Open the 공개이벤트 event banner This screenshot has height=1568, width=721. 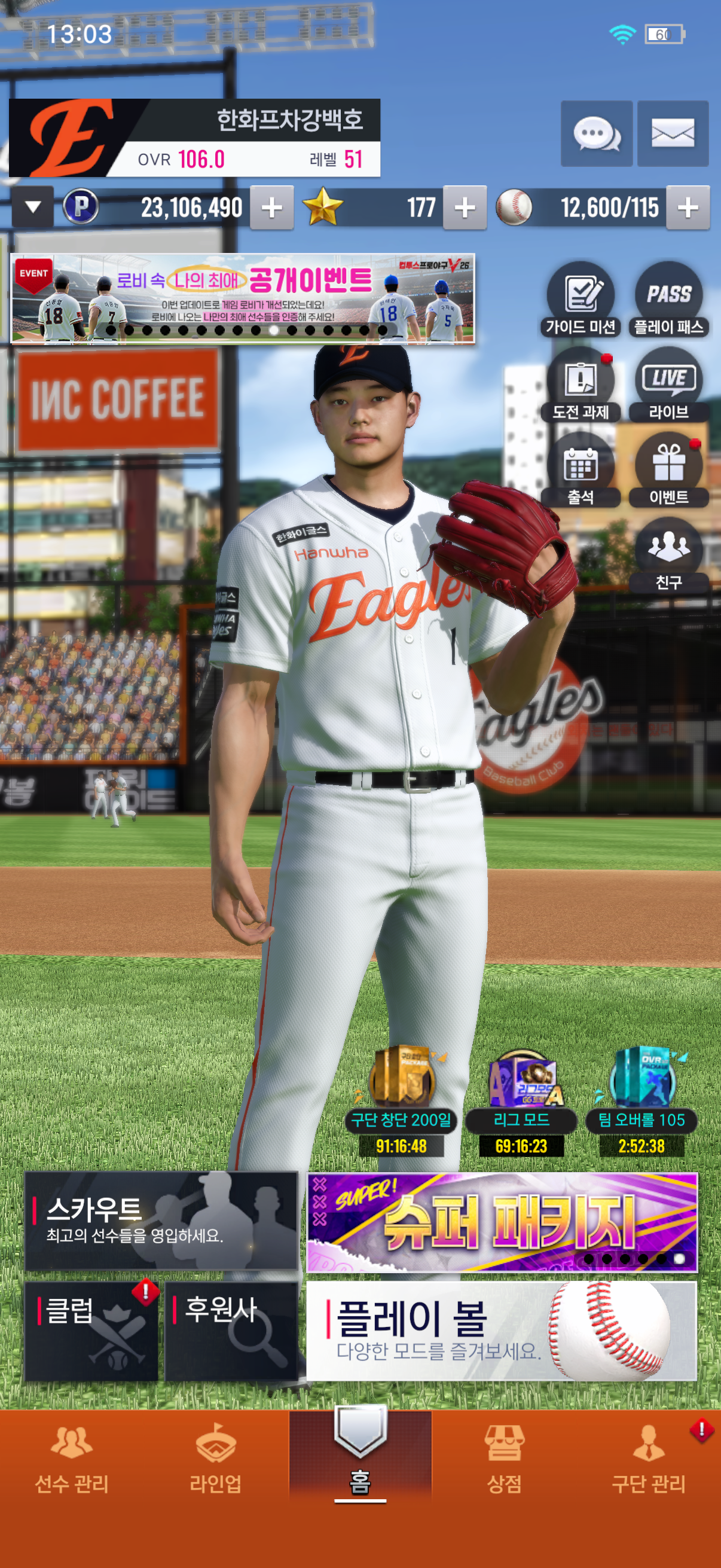coord(243,299)
